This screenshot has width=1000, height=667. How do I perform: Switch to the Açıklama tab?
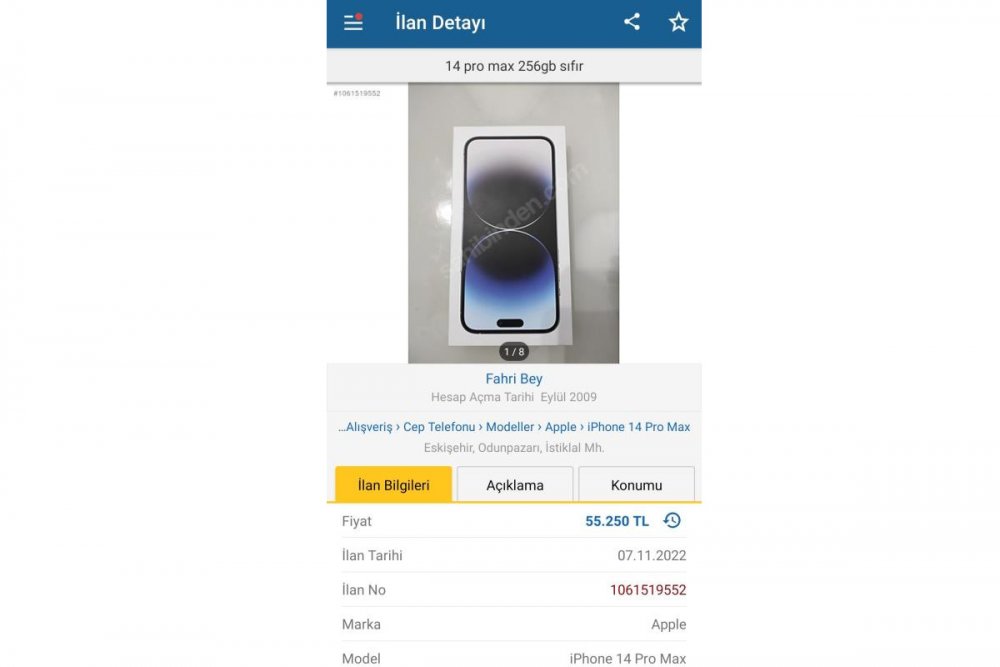tap(515, 485)
